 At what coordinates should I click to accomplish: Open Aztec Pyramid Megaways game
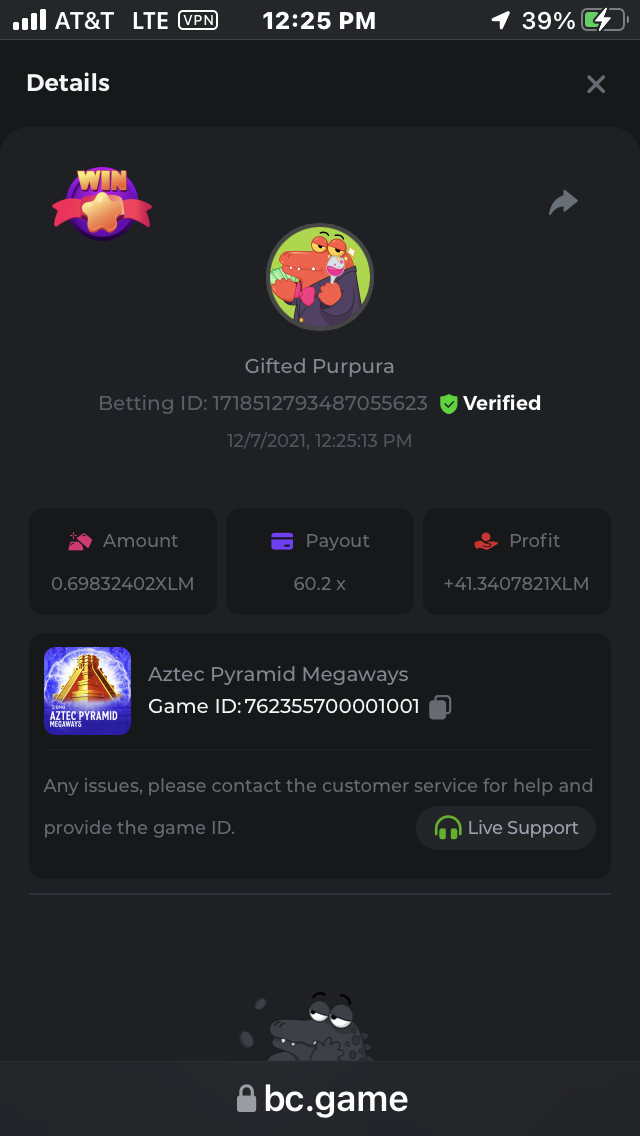coord(88,691)
